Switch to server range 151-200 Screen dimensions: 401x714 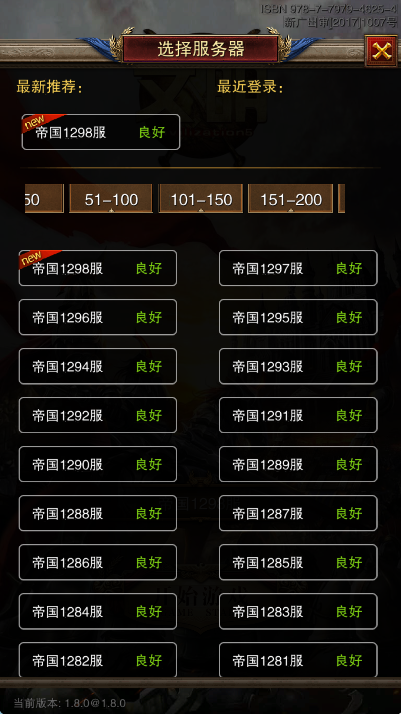(290, 199)
